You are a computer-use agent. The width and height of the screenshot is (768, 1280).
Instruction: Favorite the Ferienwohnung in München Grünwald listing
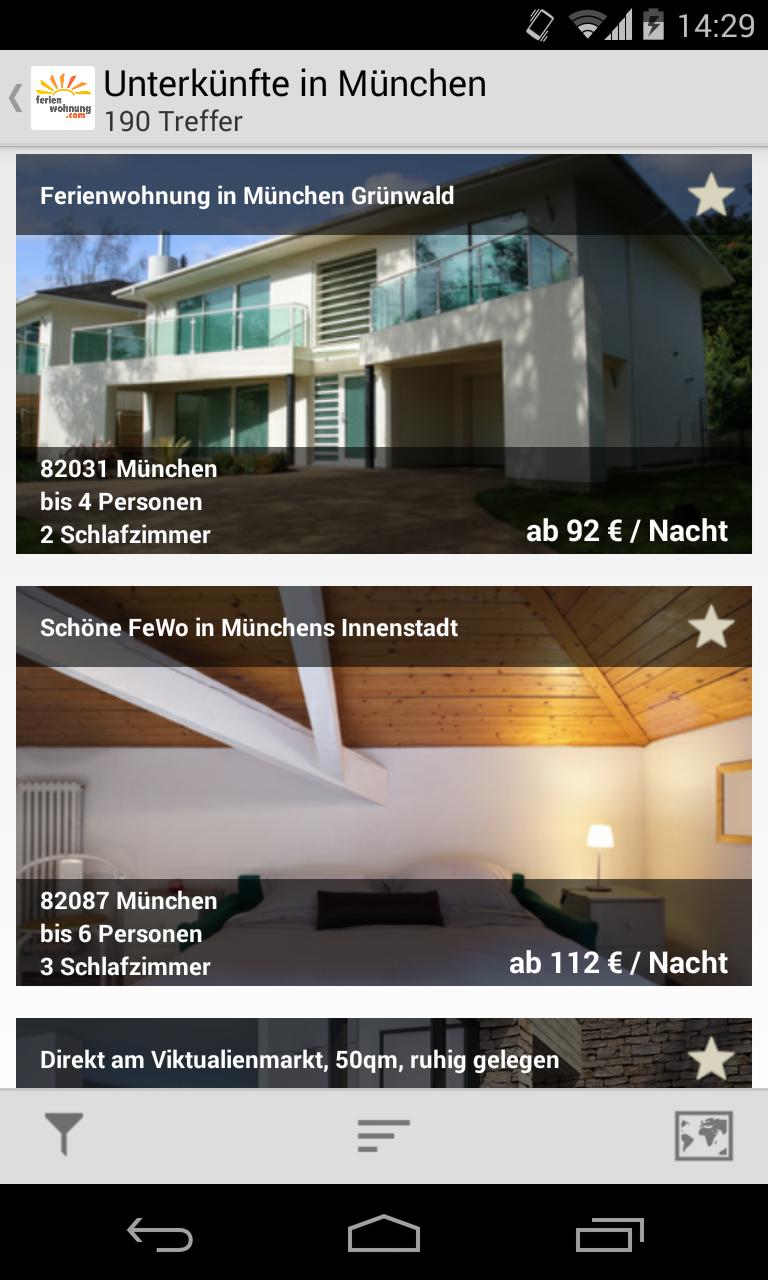click(x=711, y=195)
